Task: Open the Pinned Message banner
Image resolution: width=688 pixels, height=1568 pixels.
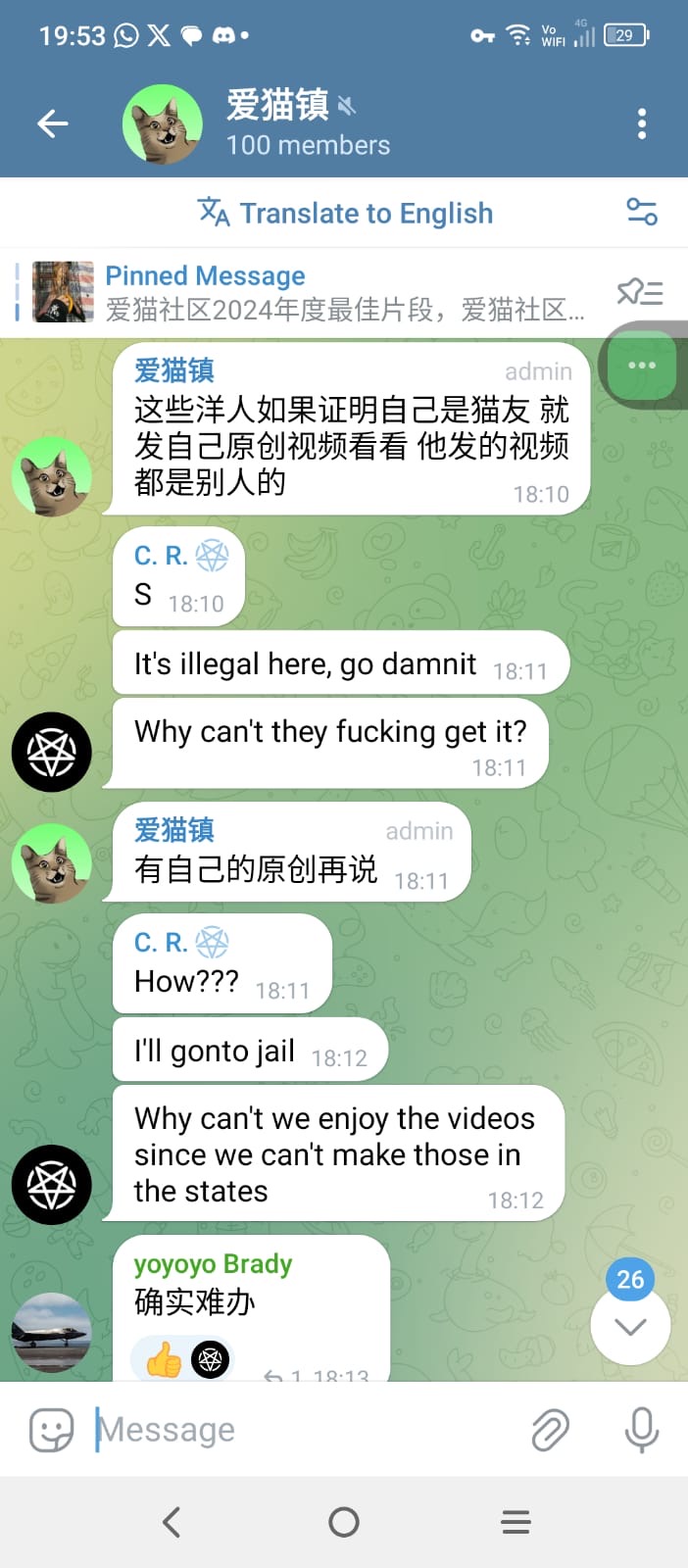Action: tap(304, 292)
